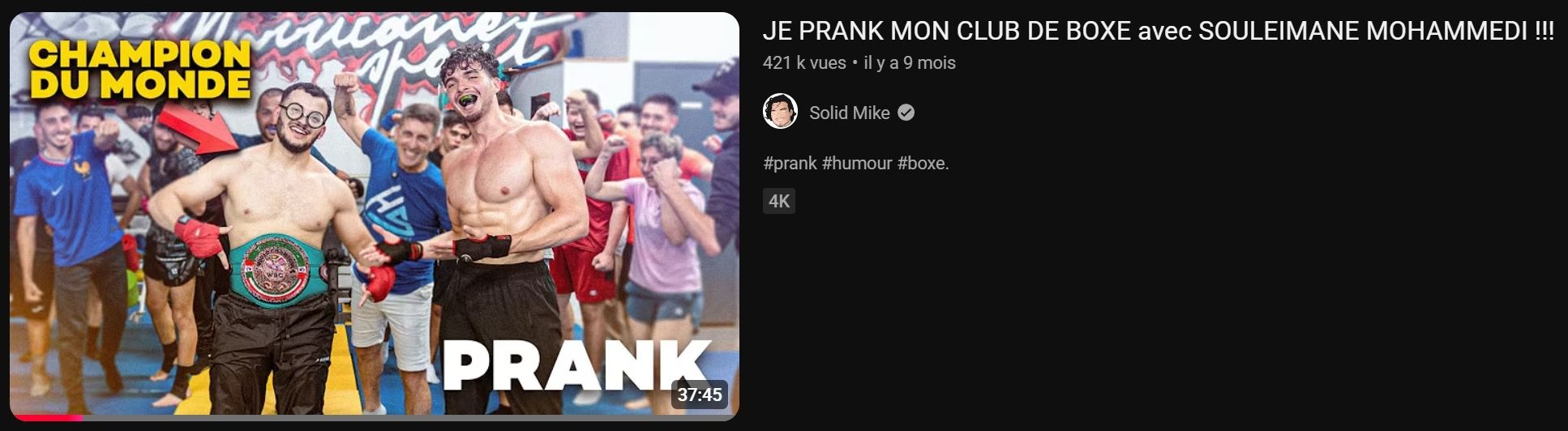Play the Solid Mike boxing prank video thumbnail
The width and height of the screenshot is (1568, 431).
[374, 215]
